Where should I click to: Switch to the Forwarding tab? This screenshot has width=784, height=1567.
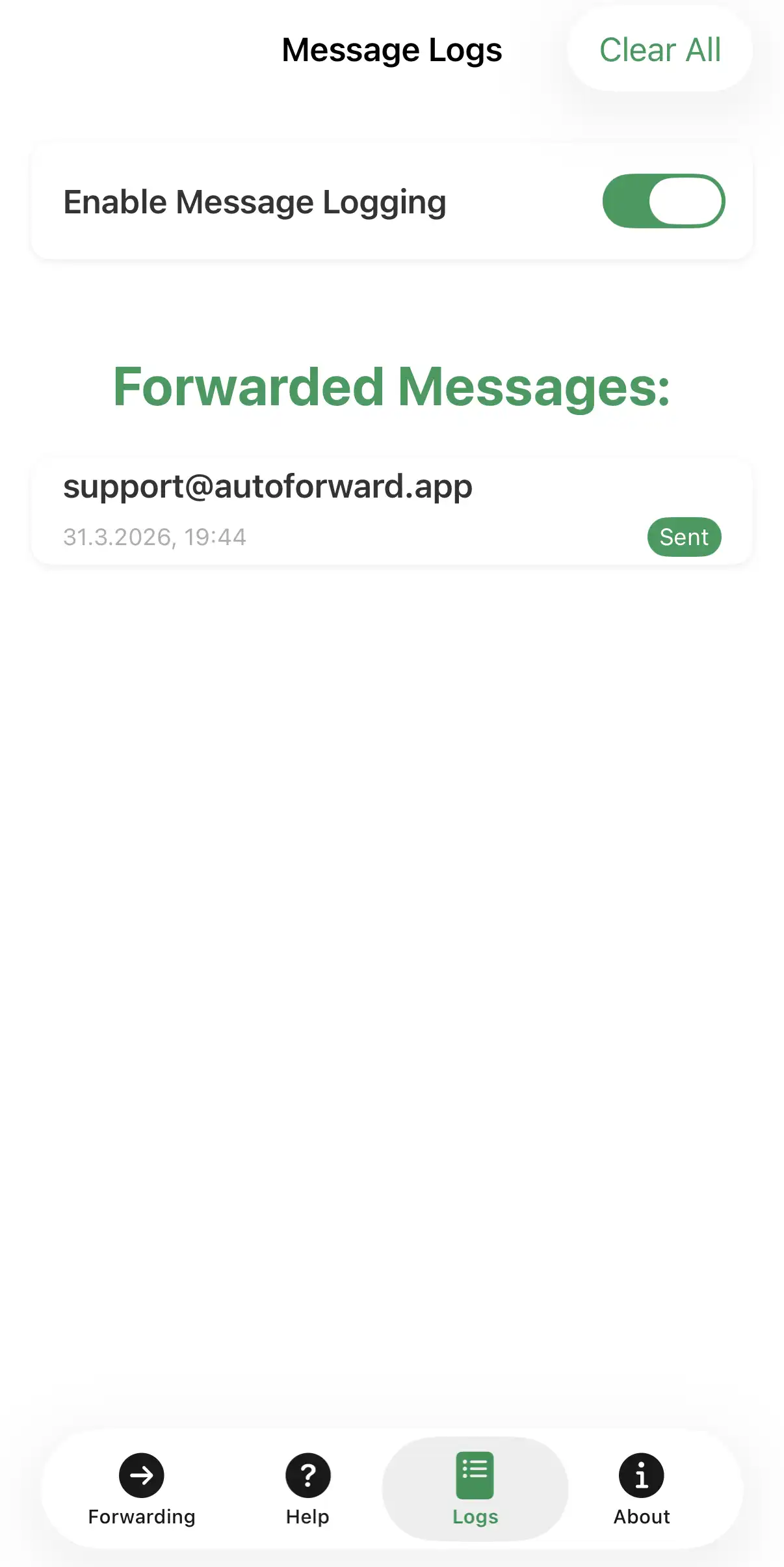(x=142, y=1488)
